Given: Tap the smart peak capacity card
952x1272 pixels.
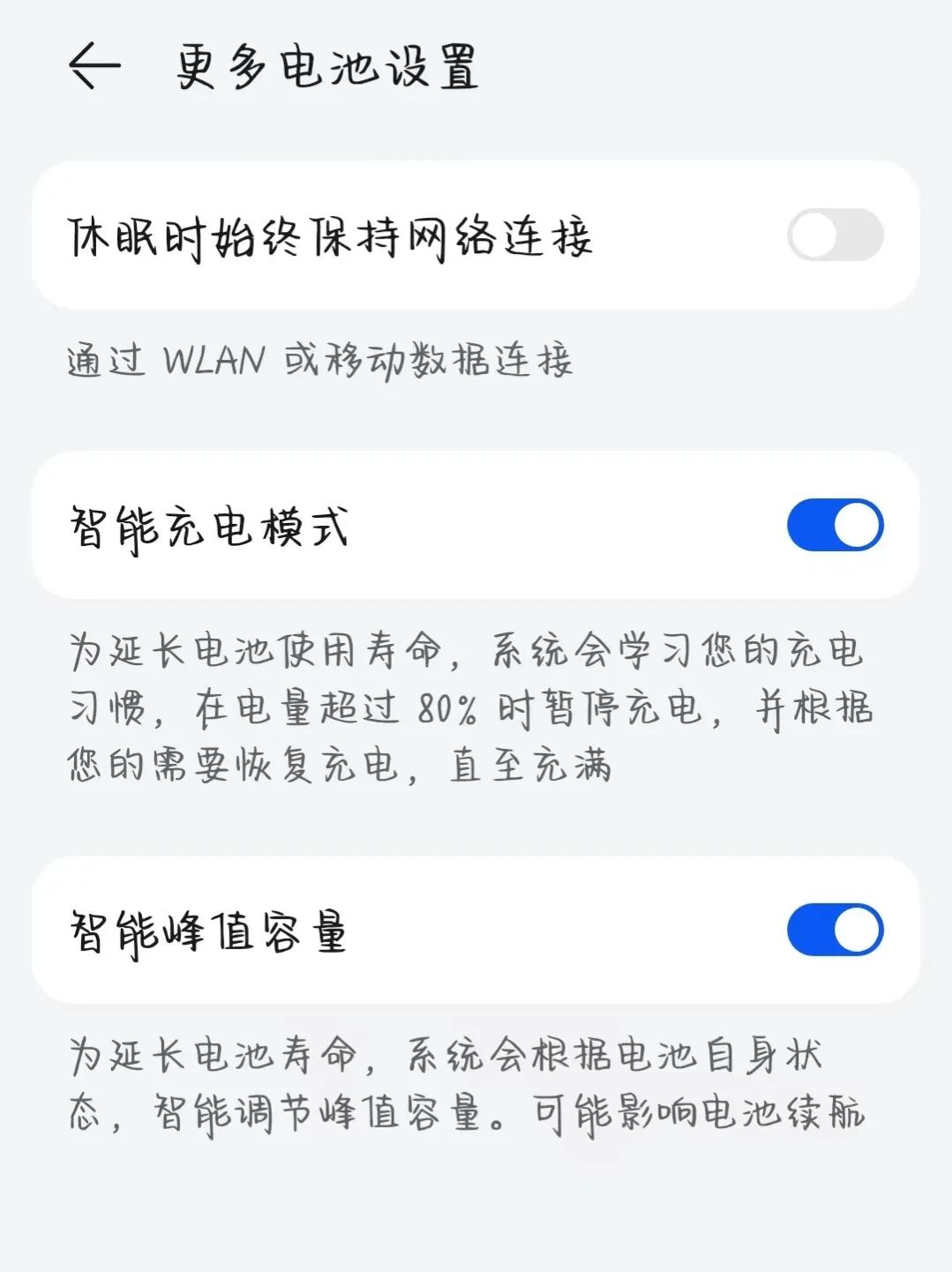Looking at the screenshot, I should (x=476, y=927).
